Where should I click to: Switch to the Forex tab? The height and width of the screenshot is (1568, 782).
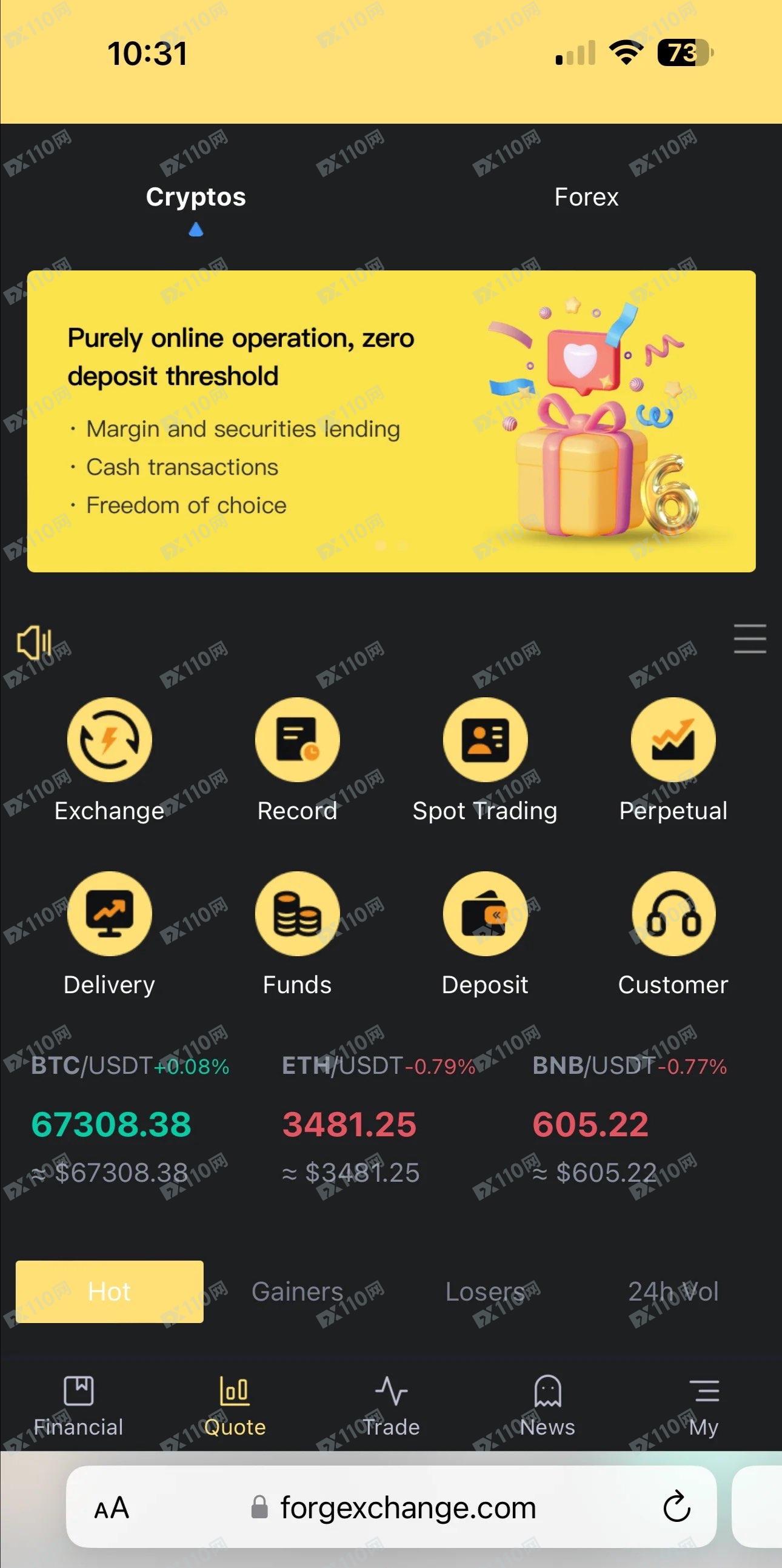(x=586, y=197)
